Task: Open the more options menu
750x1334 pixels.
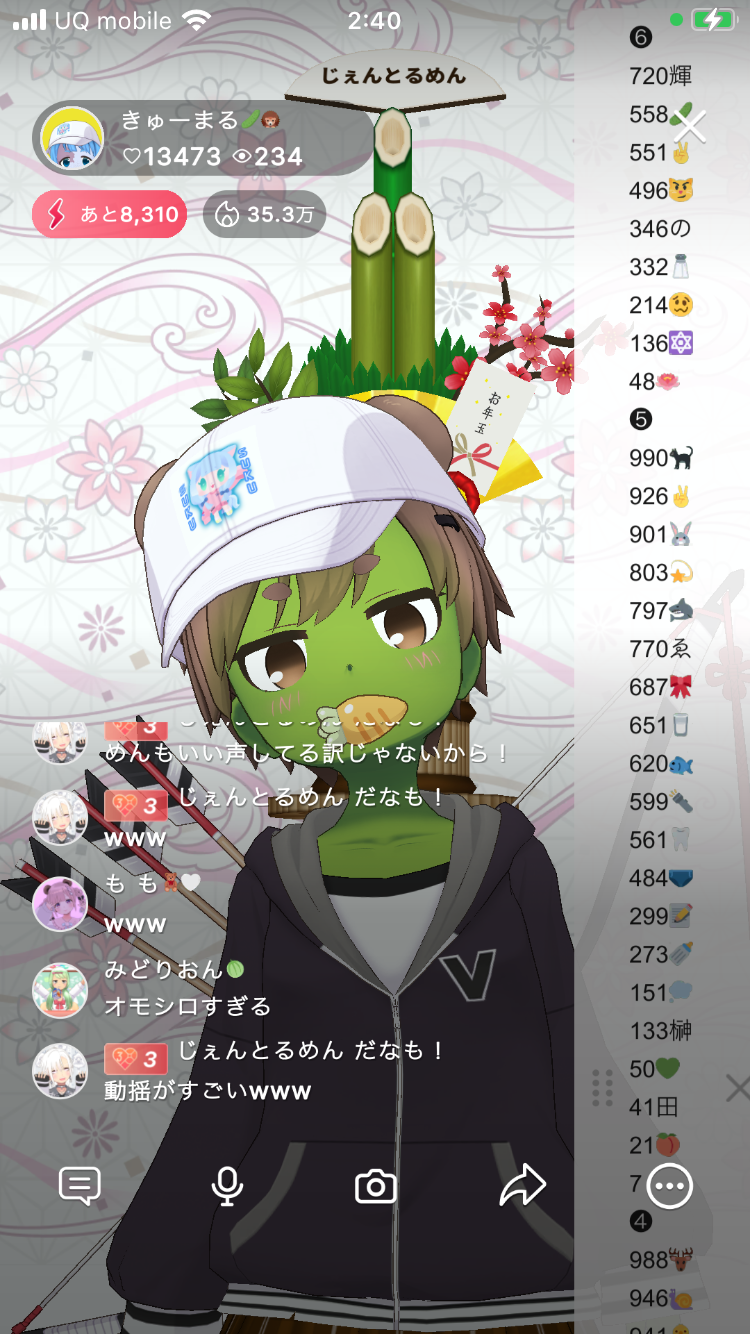Action: click(x=669, y=1186)
